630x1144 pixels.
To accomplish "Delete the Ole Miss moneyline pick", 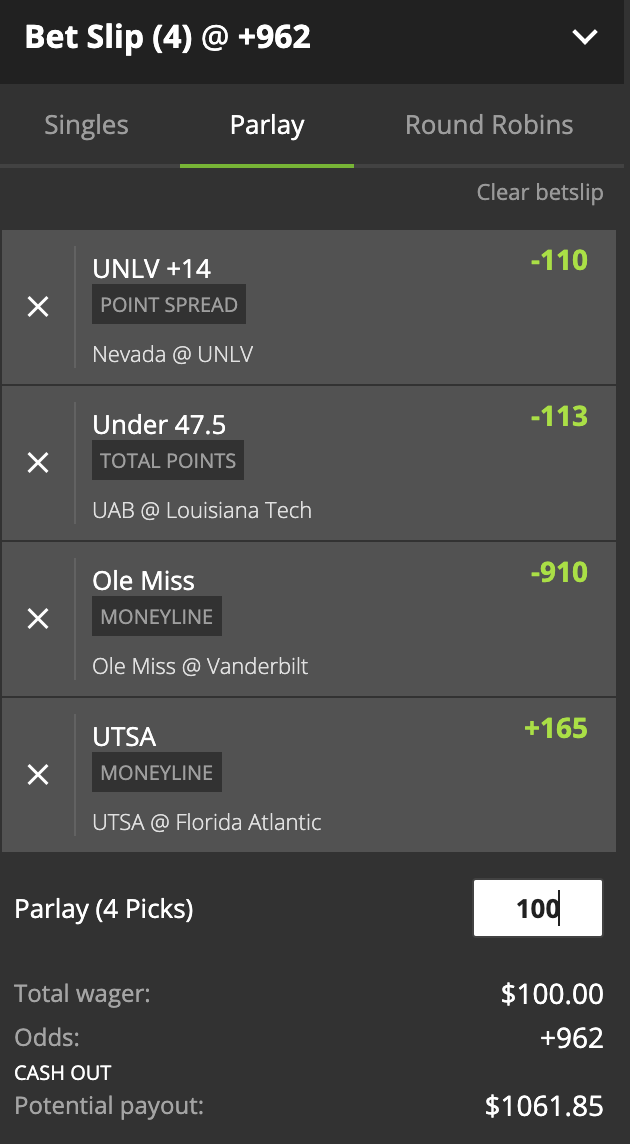I will tap(38, 619).
